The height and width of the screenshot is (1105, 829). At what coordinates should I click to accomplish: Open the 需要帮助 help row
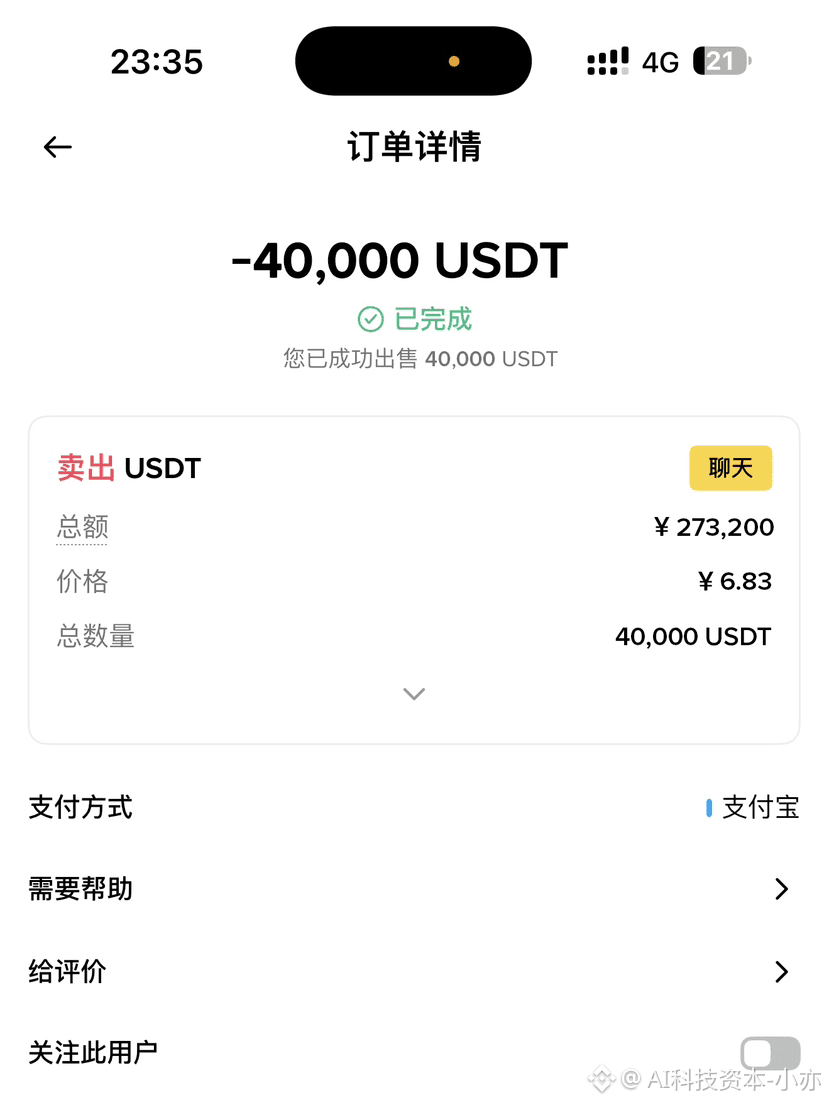tap(414, 889)
